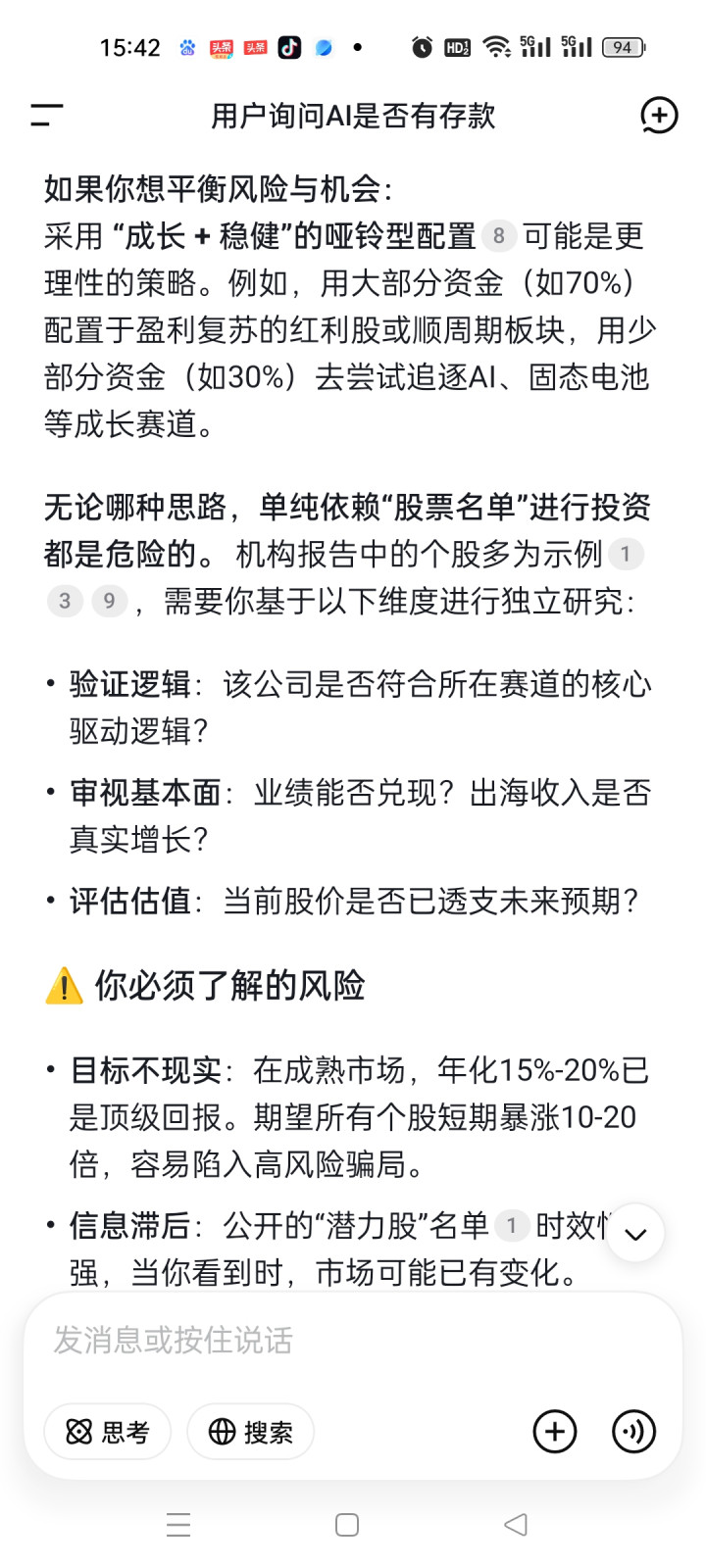The width and height of the screenshot is (706, 1568).
Task: Open citation 8 after 哑铃型配置
Action: point(499,236)
